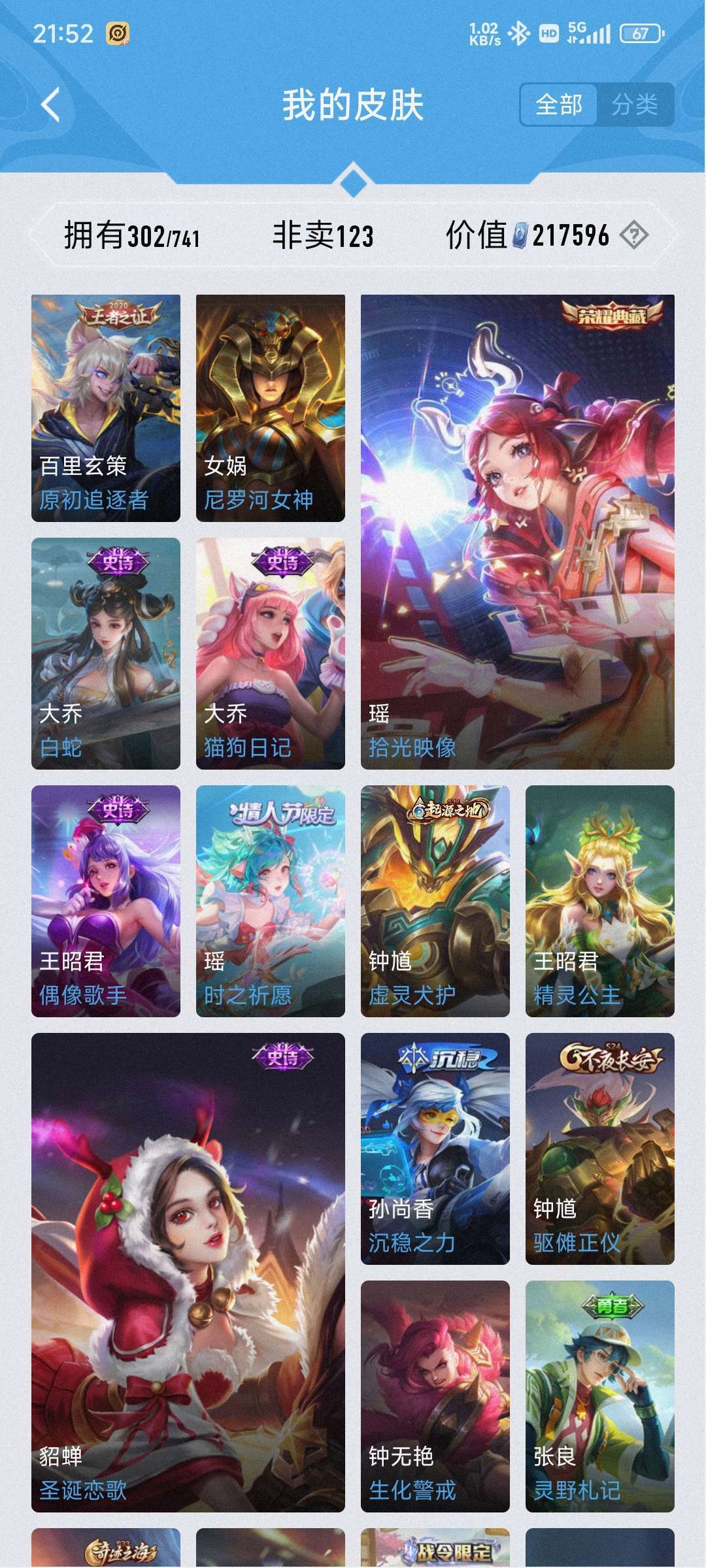Open 张良 灵野札记 skin card
The width and height of the screenshot is (706, 1568).
tap(600, 1396)
